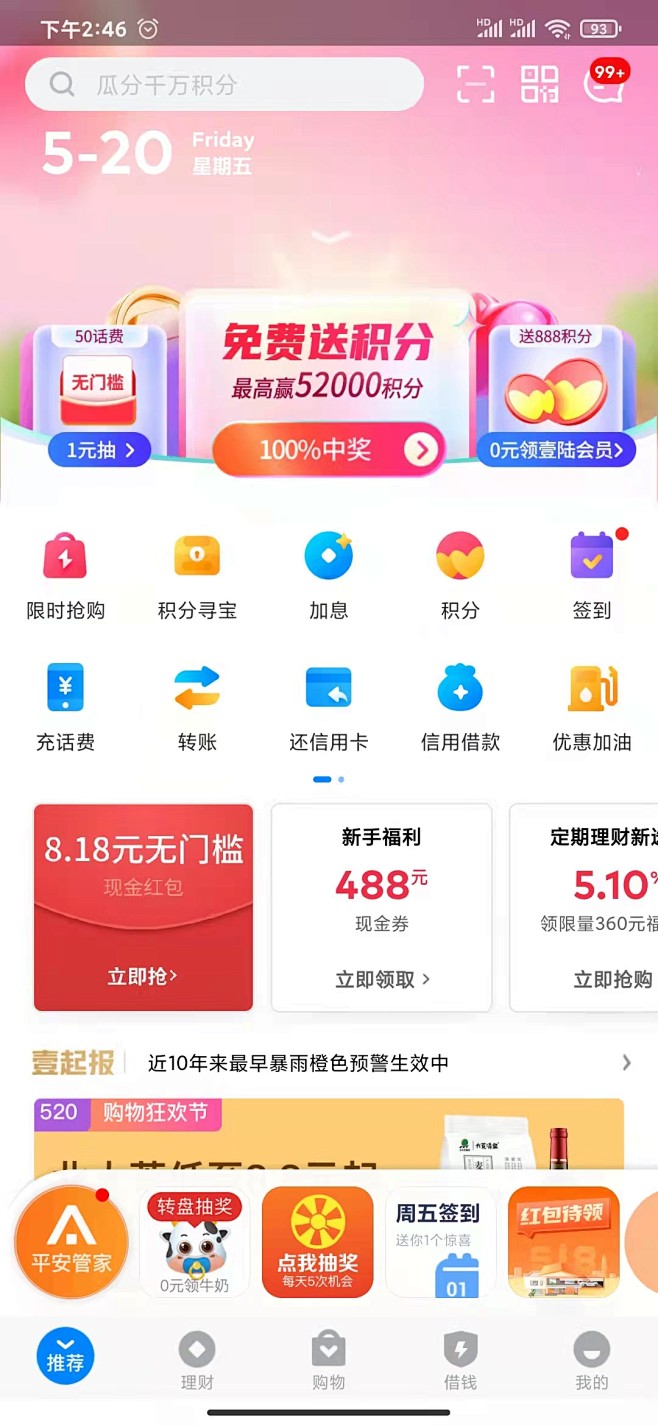Image resolution: width=658 pixels, height=1426 pixels.
Task: Tap the 1元抽 button
Action: 99,450
